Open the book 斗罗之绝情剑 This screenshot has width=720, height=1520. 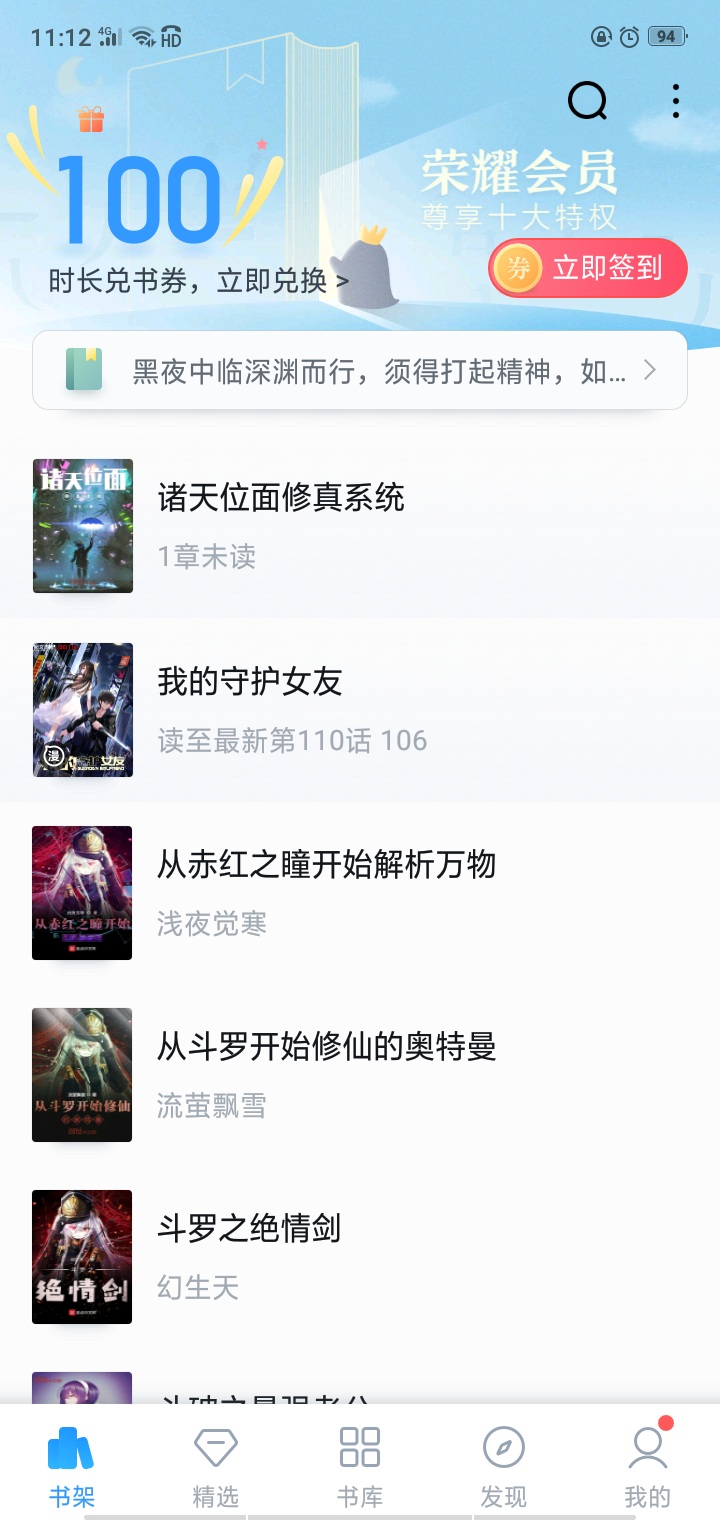click(249, 1228)
